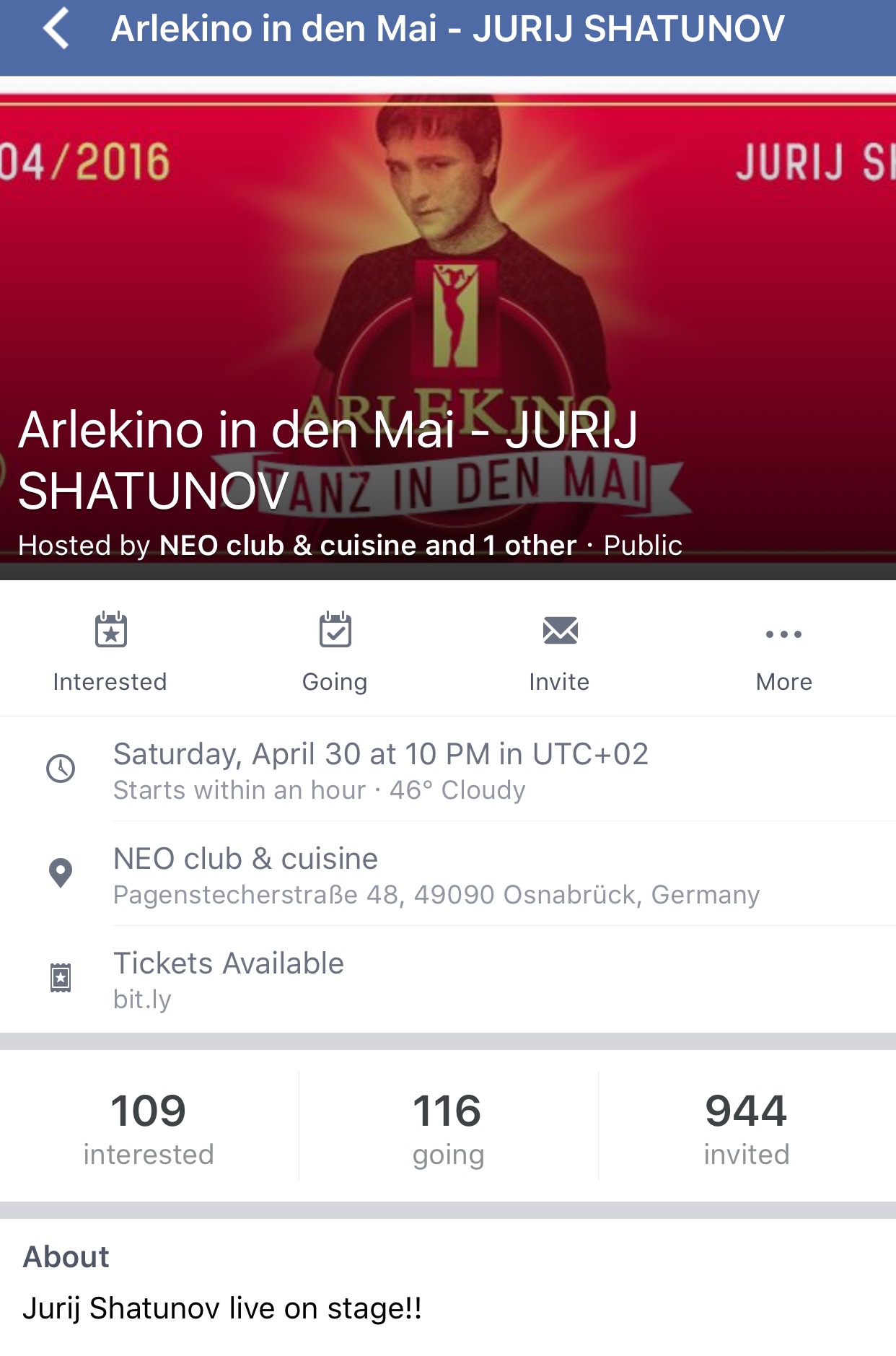The image size is (896, 1356).
Task: Go back from the event page
Action: [56, 29]
